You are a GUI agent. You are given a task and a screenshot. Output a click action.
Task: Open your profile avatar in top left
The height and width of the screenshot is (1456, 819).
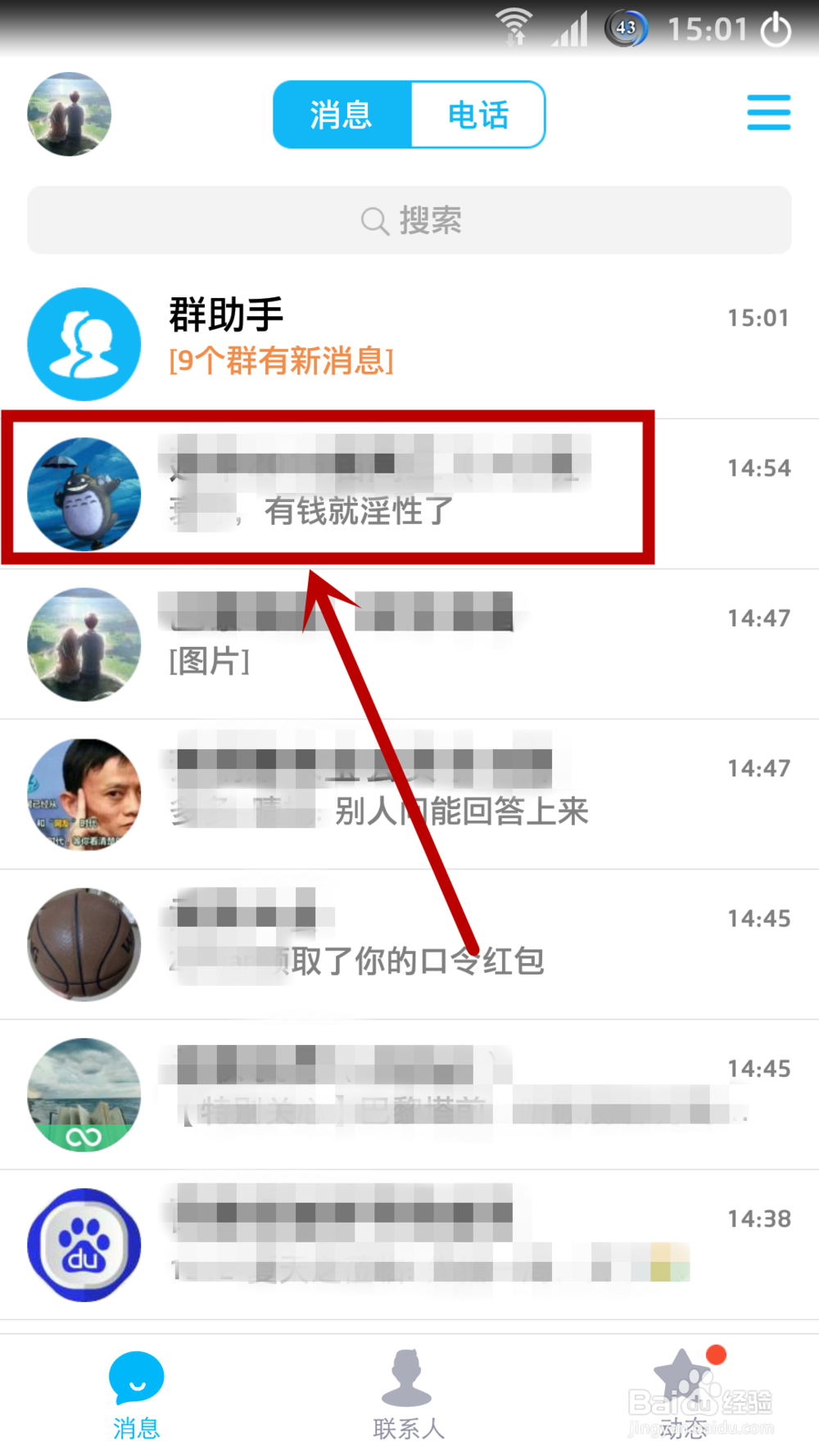click(69, 114)
